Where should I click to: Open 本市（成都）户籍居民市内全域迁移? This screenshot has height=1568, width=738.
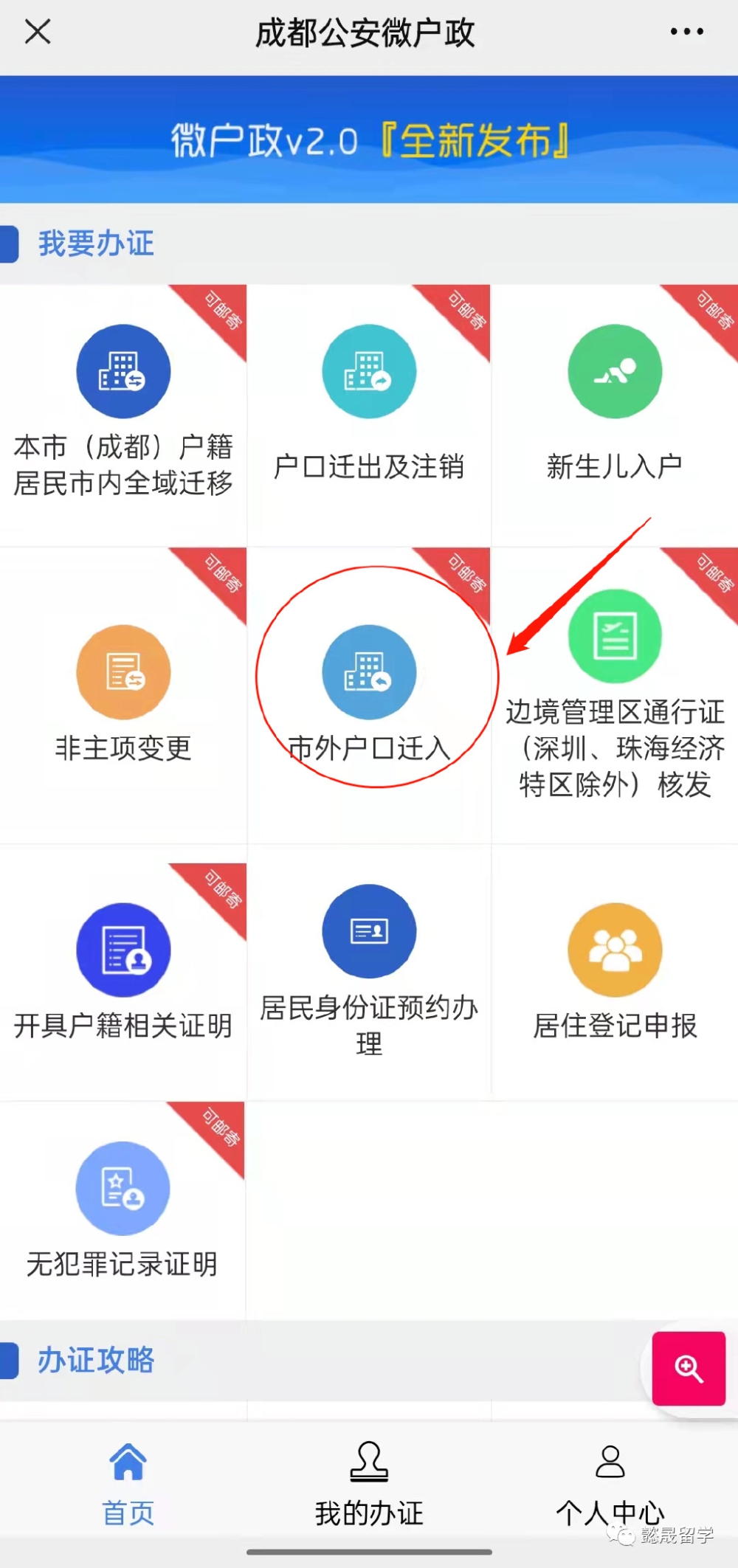point(123,413)
